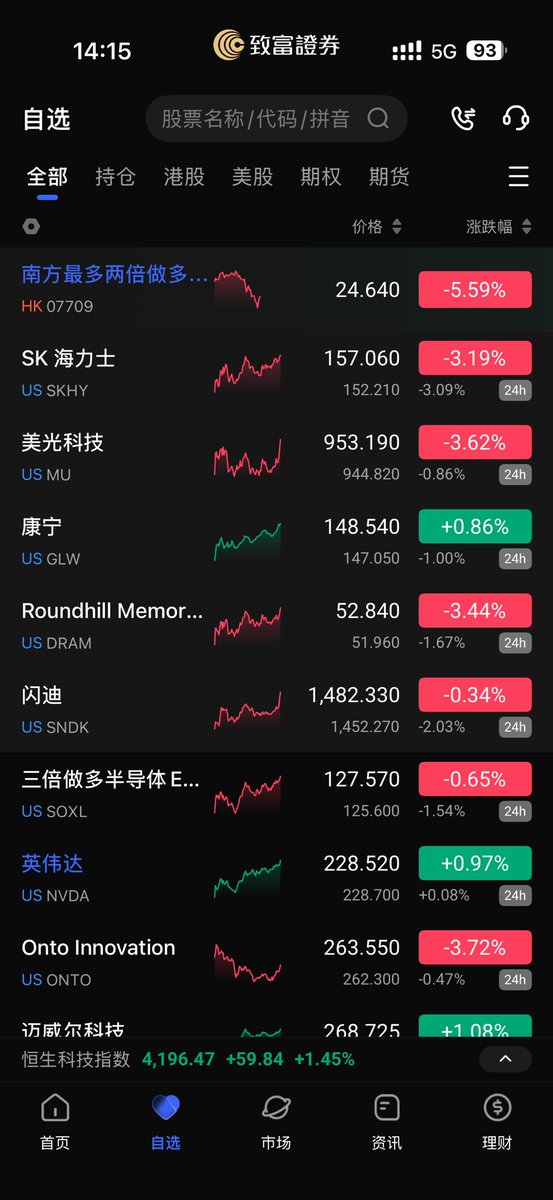553x1200 pixels.
Task: Switch to the 持仓 tab
Action: click(x=115, y=177)
